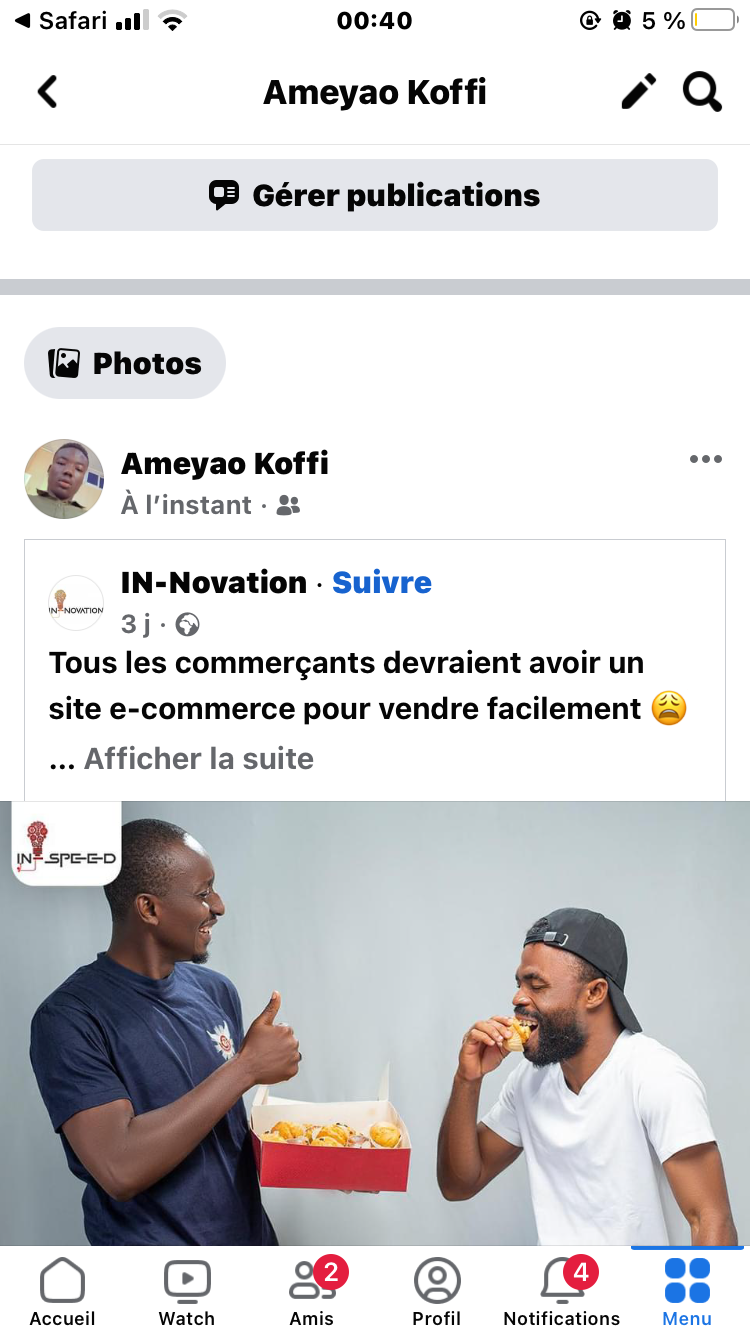Switch to the Profil tab
The image size is (750, 1334).
[x=437, y=1291]
